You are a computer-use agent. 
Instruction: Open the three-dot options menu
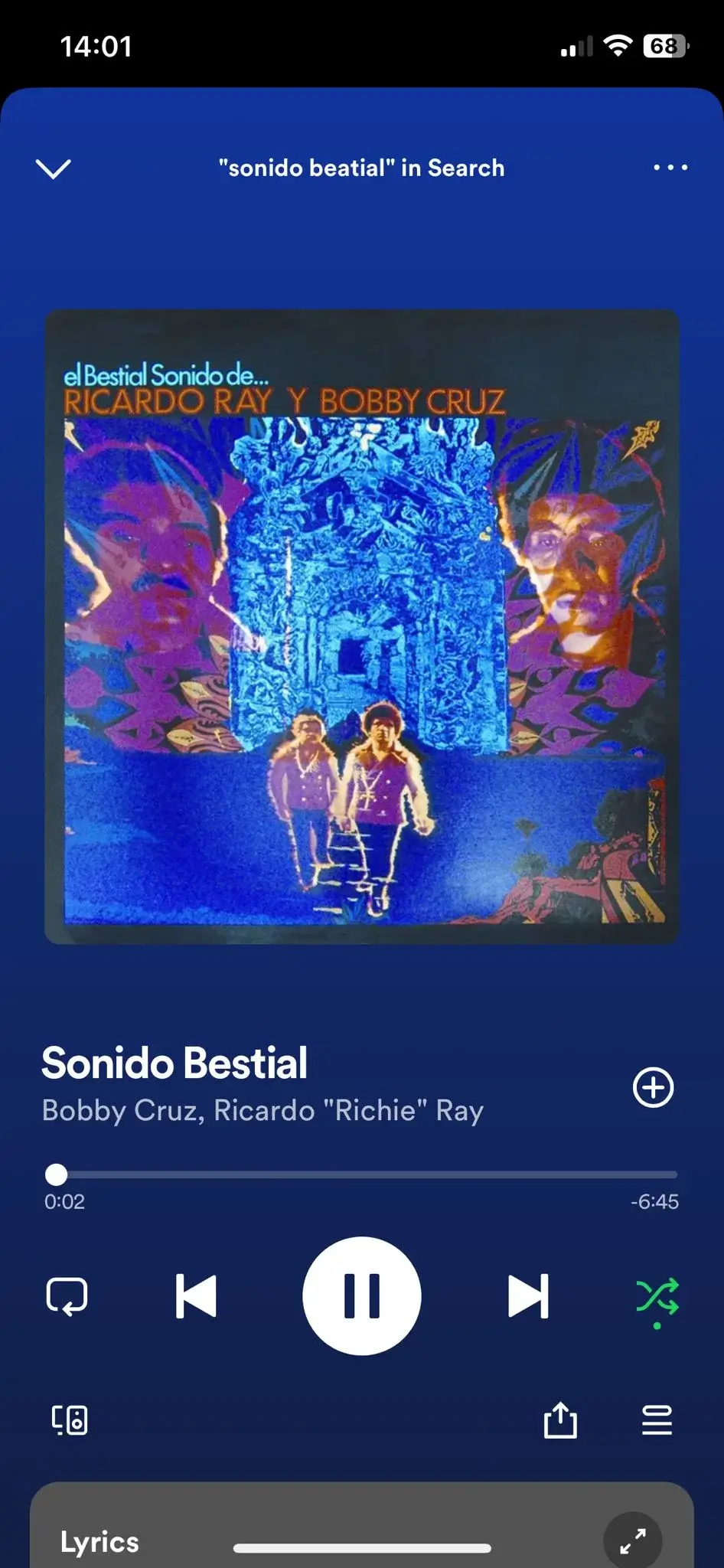pos(670,168)
